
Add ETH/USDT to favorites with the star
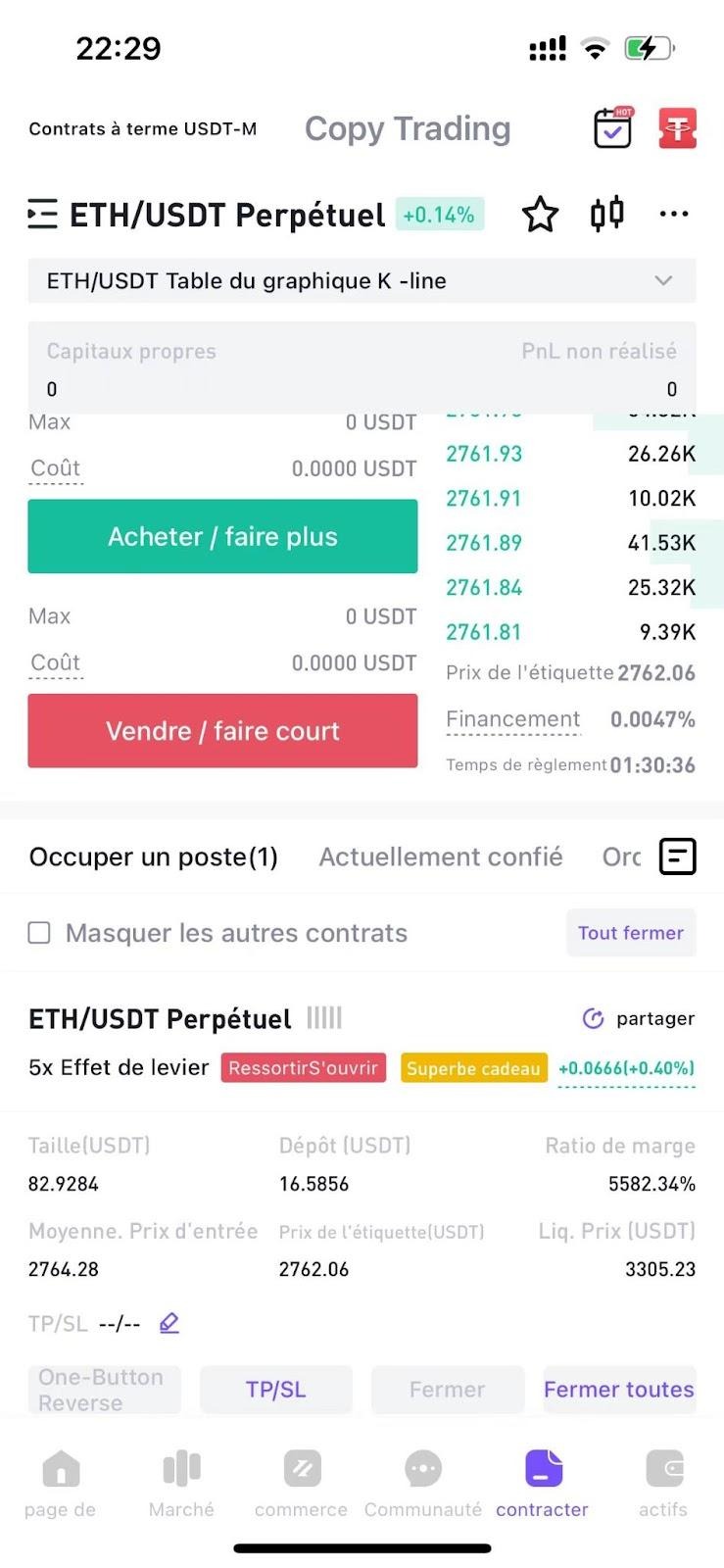pyautogui.click(x=540, y=214)
